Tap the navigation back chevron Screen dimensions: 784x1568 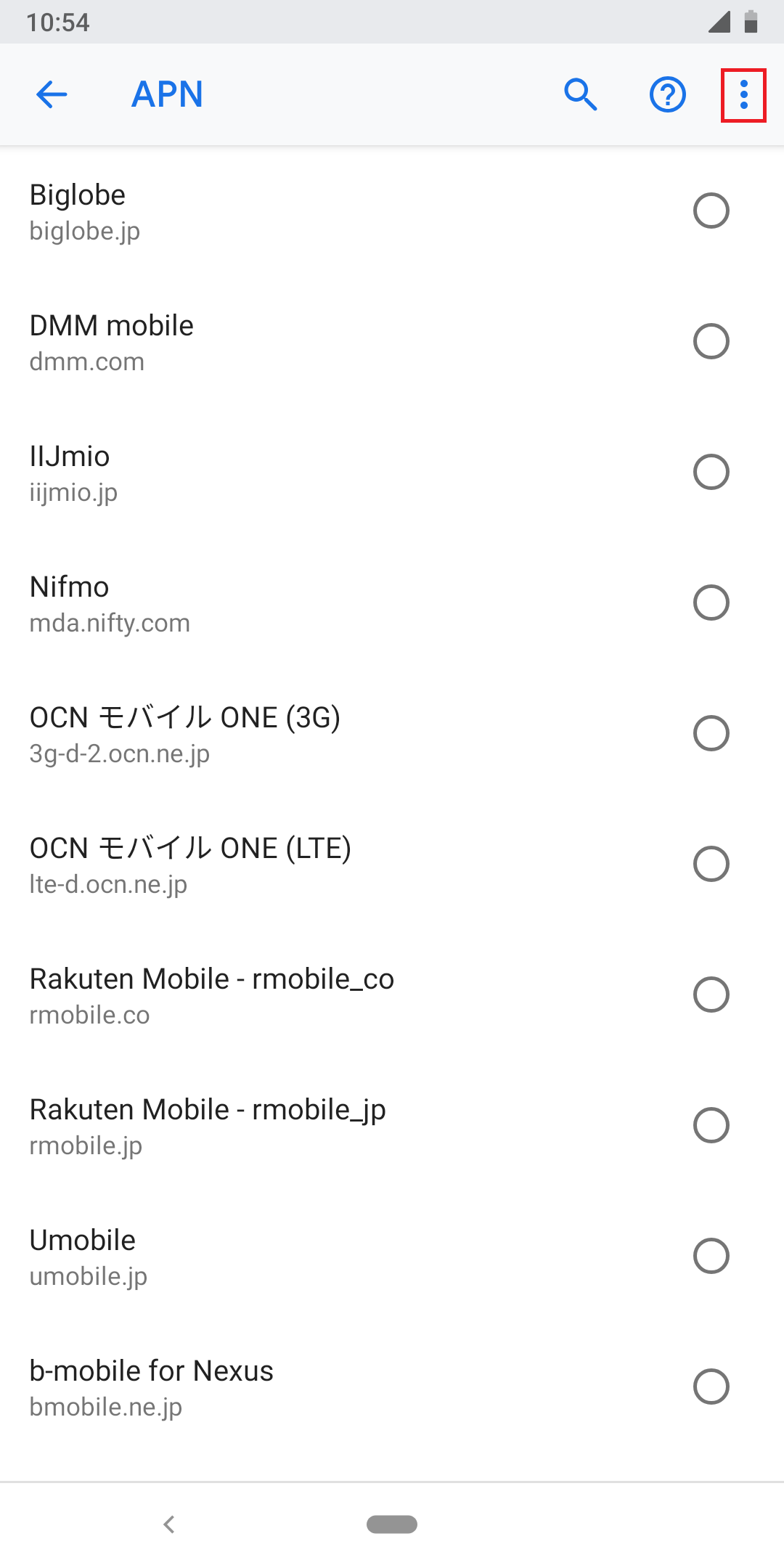pos(169,1525)
